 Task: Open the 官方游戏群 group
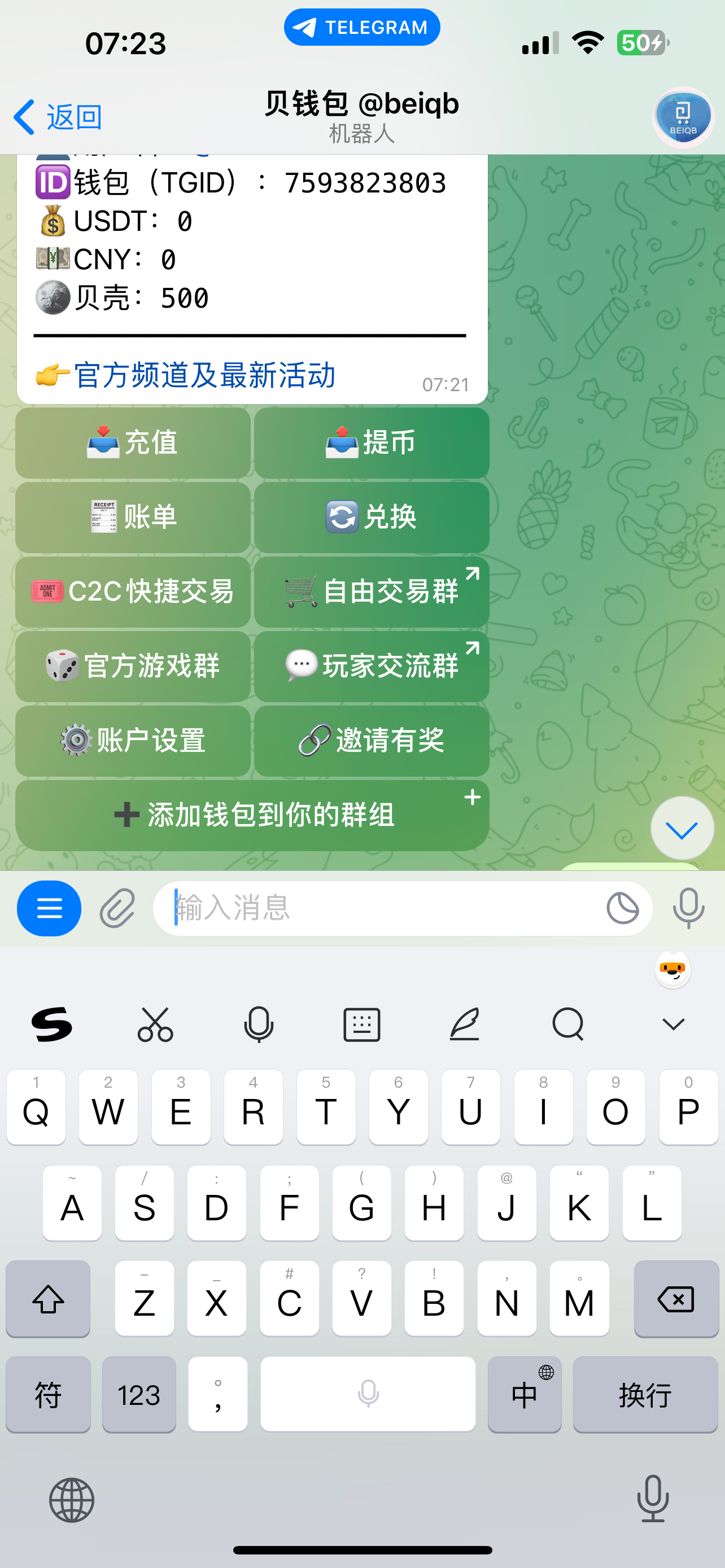click(133, 666)
